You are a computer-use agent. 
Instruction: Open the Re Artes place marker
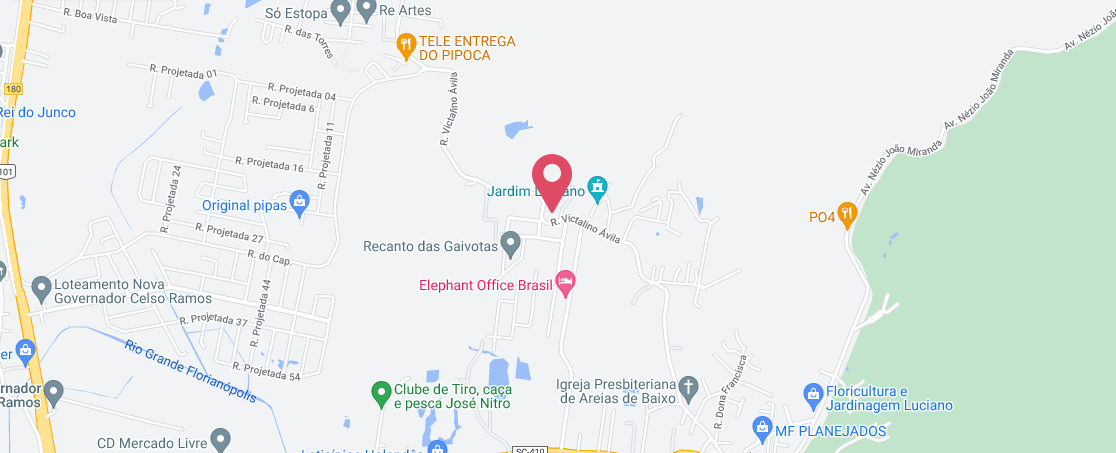365,11
